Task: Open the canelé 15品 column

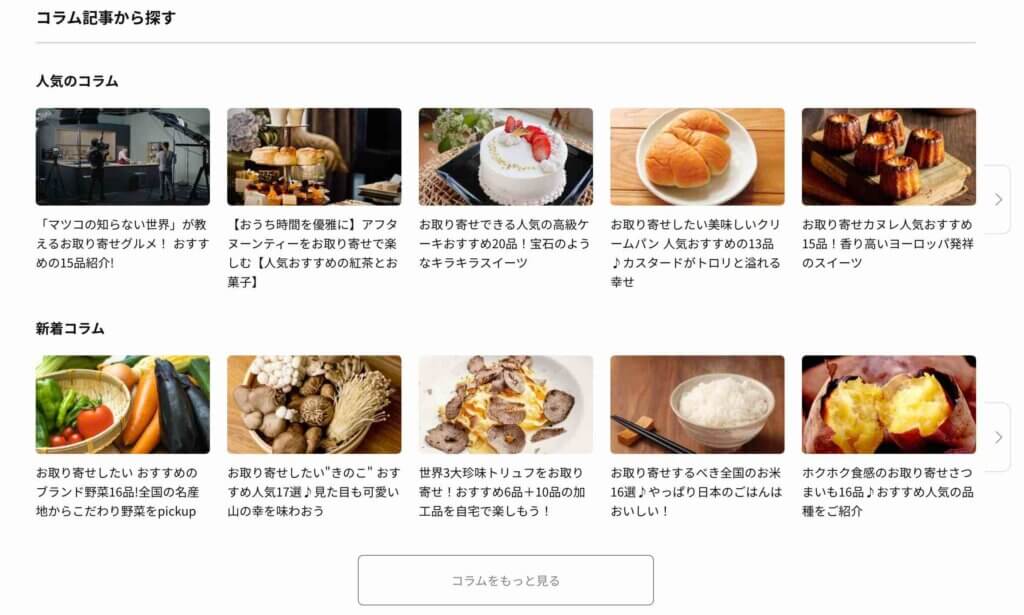Action: pos(888,157)
